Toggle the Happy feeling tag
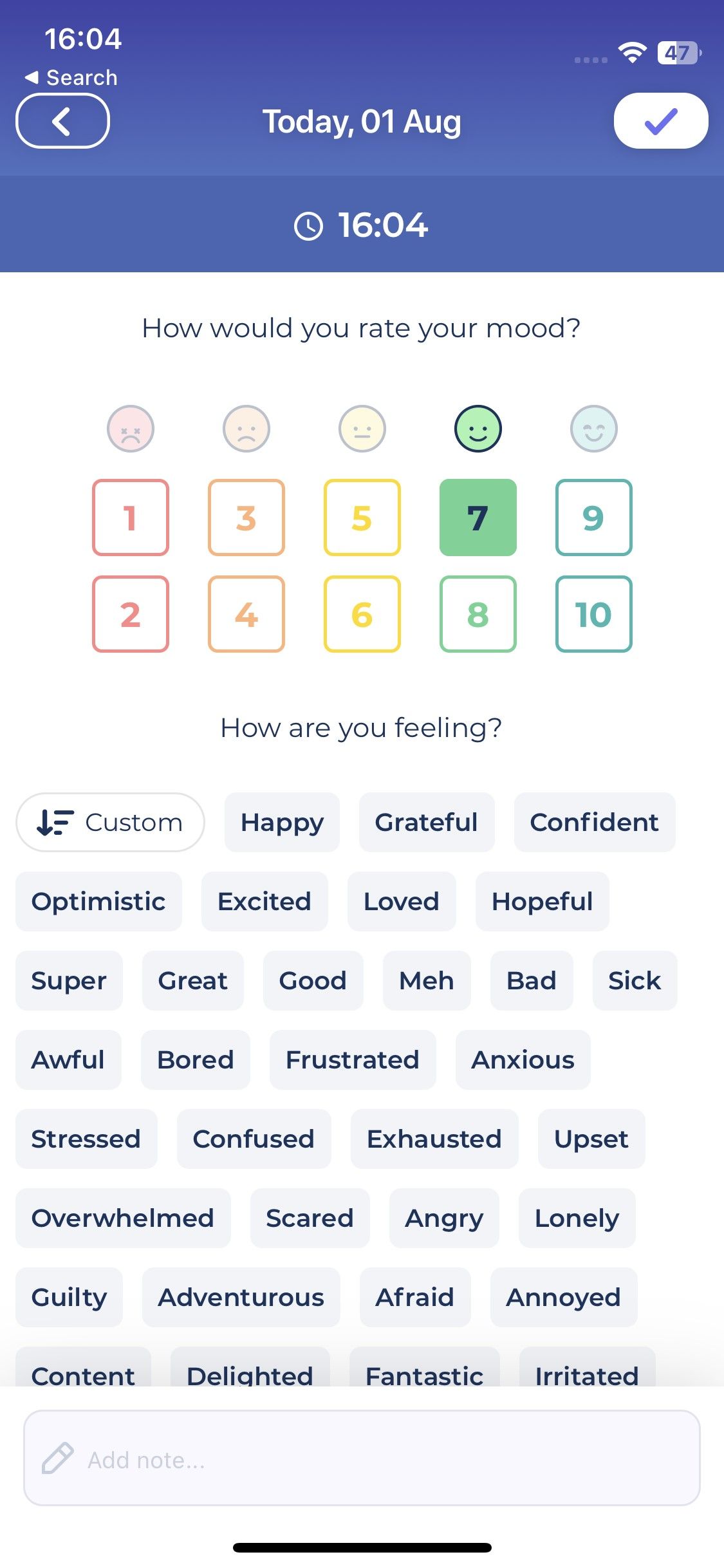This screenshot has height=1568, width=724. [x=281, y=822]
